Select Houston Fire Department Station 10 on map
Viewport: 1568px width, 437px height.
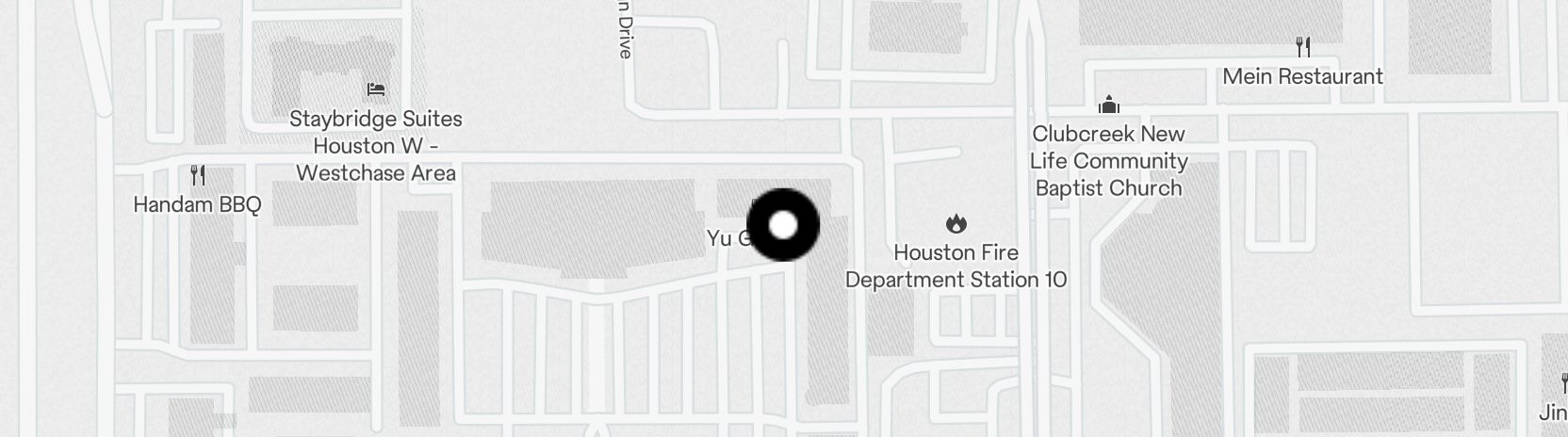point(955,224)
